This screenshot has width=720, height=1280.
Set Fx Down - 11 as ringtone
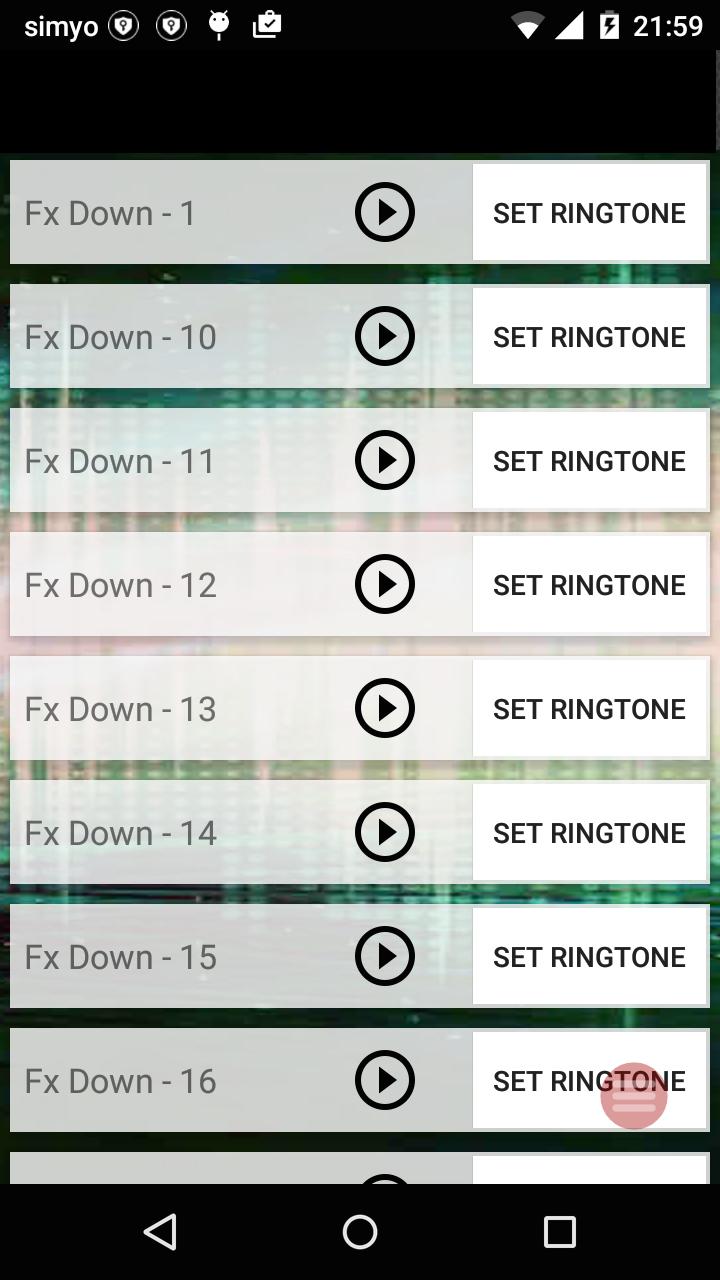(x=589, y=461)
